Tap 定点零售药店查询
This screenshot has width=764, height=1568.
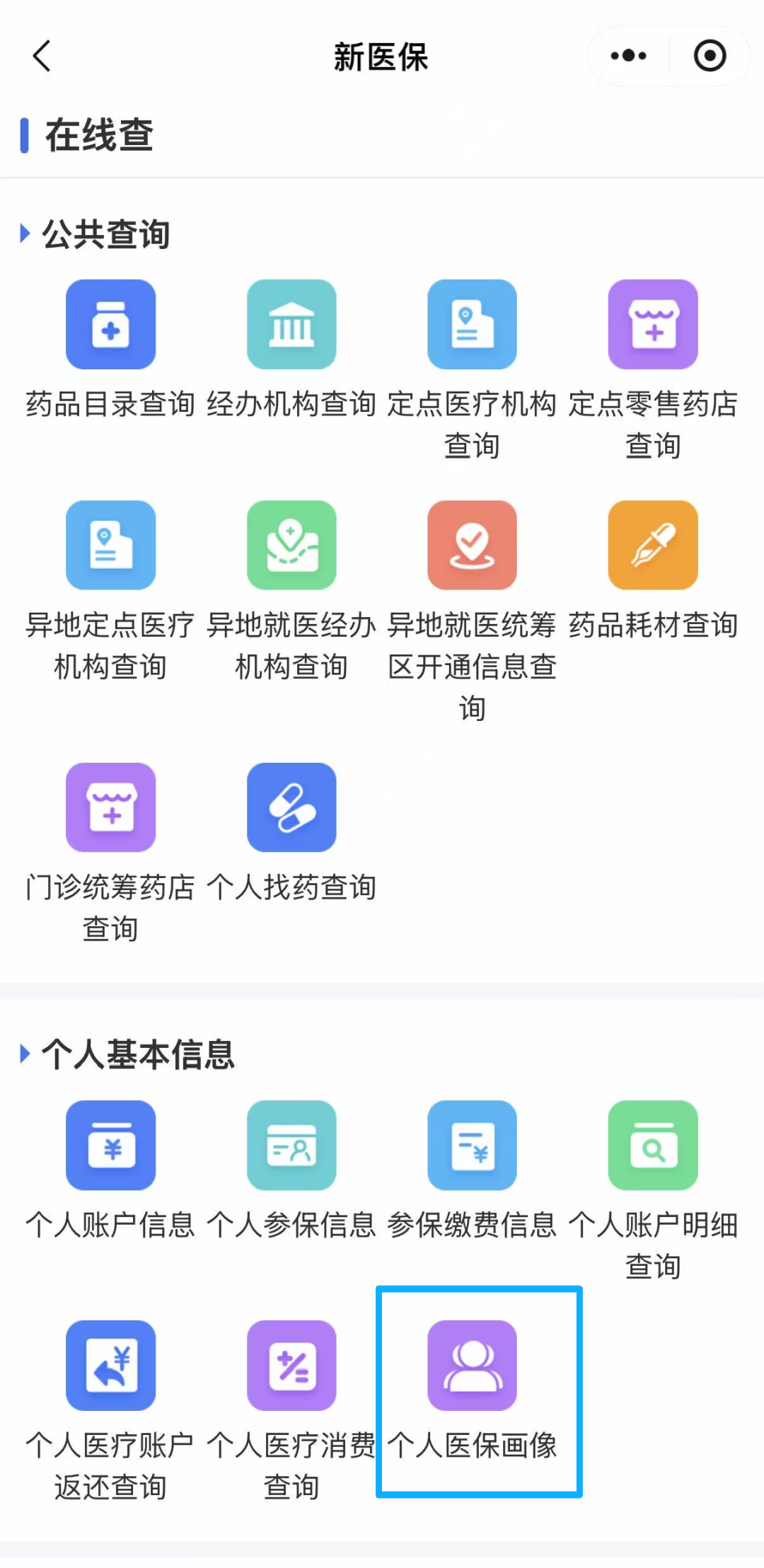tap(653, 325)
